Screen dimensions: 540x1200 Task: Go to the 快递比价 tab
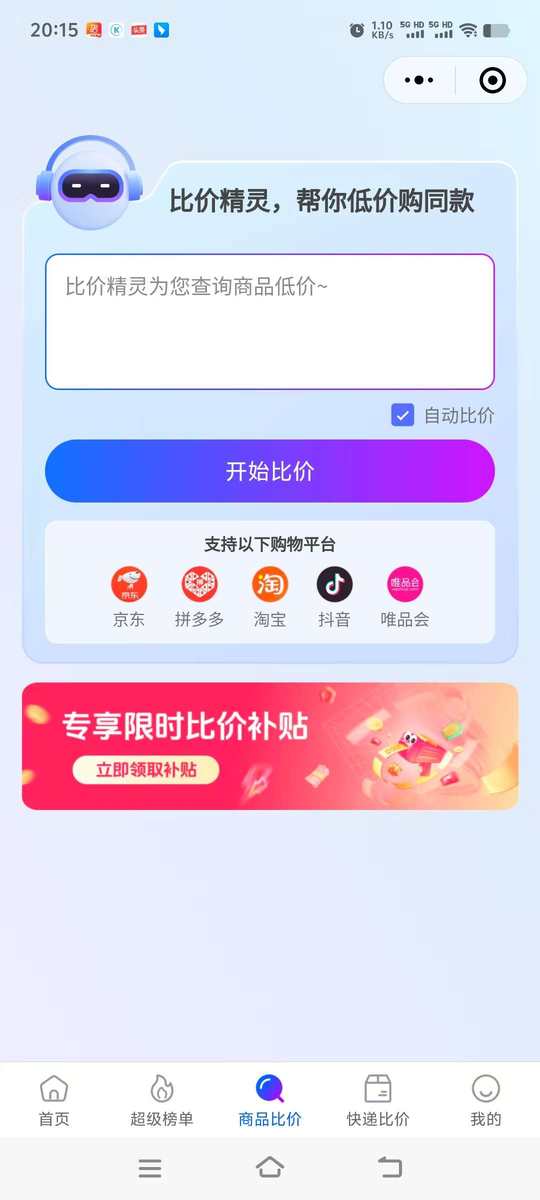pyautogui.click(x=378, y=1101)
